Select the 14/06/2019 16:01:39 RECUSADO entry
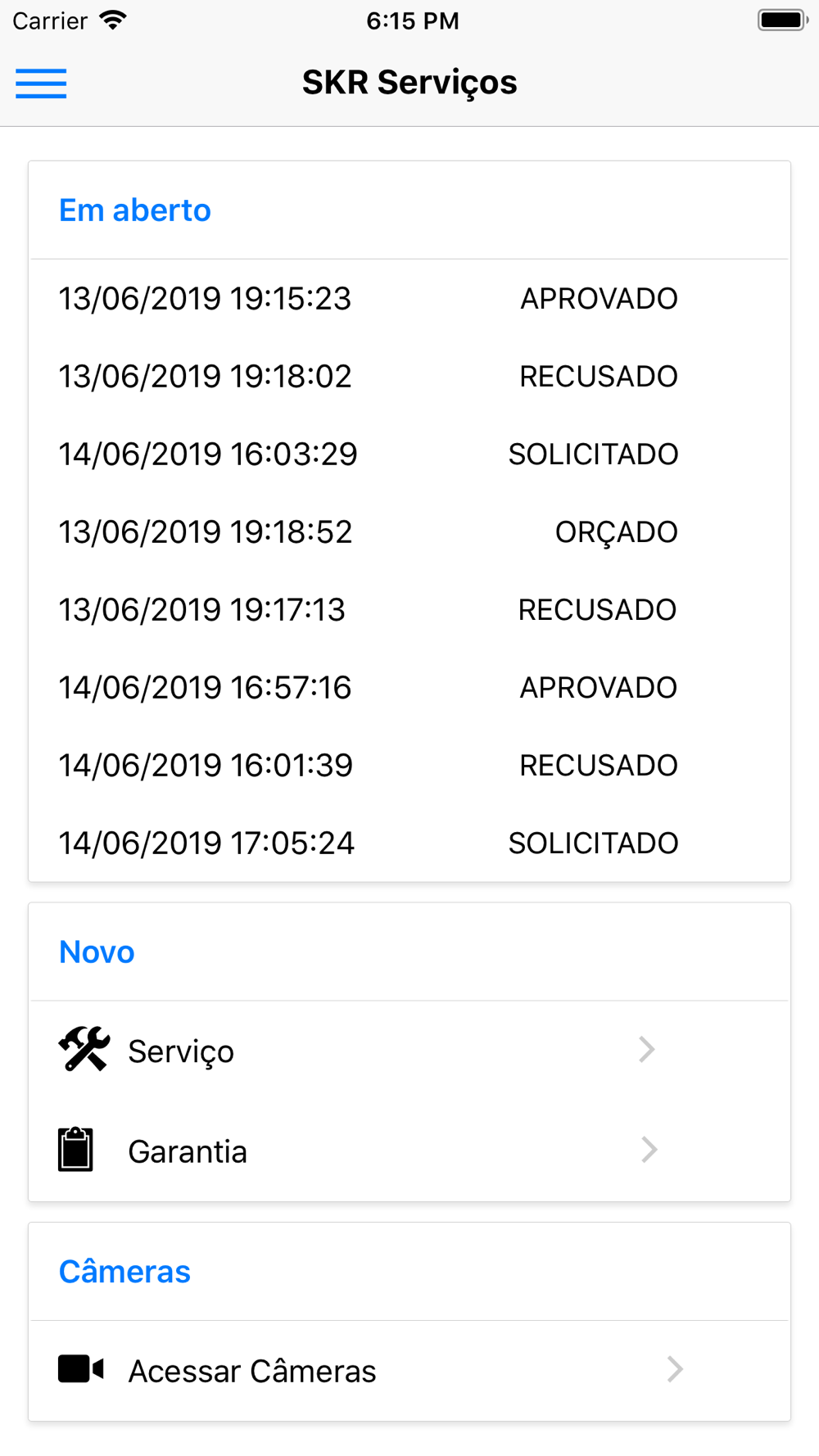 coord(369,766)
